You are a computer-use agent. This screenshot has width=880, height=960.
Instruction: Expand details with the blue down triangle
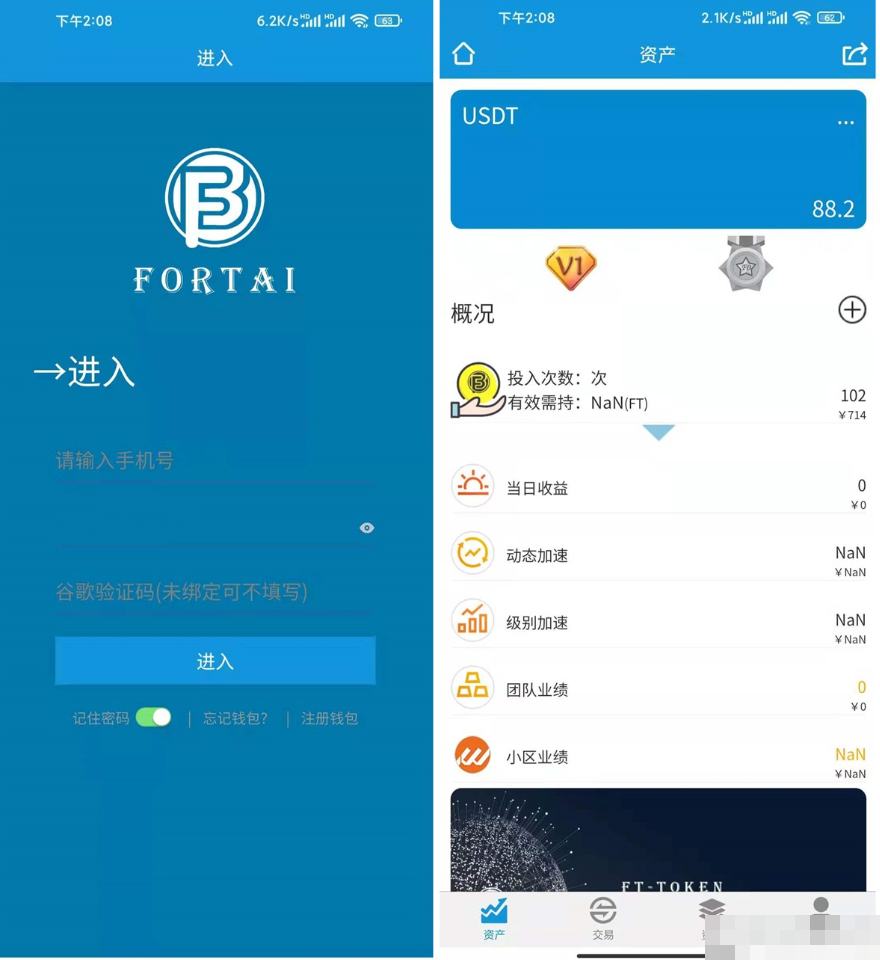(658, 432)
